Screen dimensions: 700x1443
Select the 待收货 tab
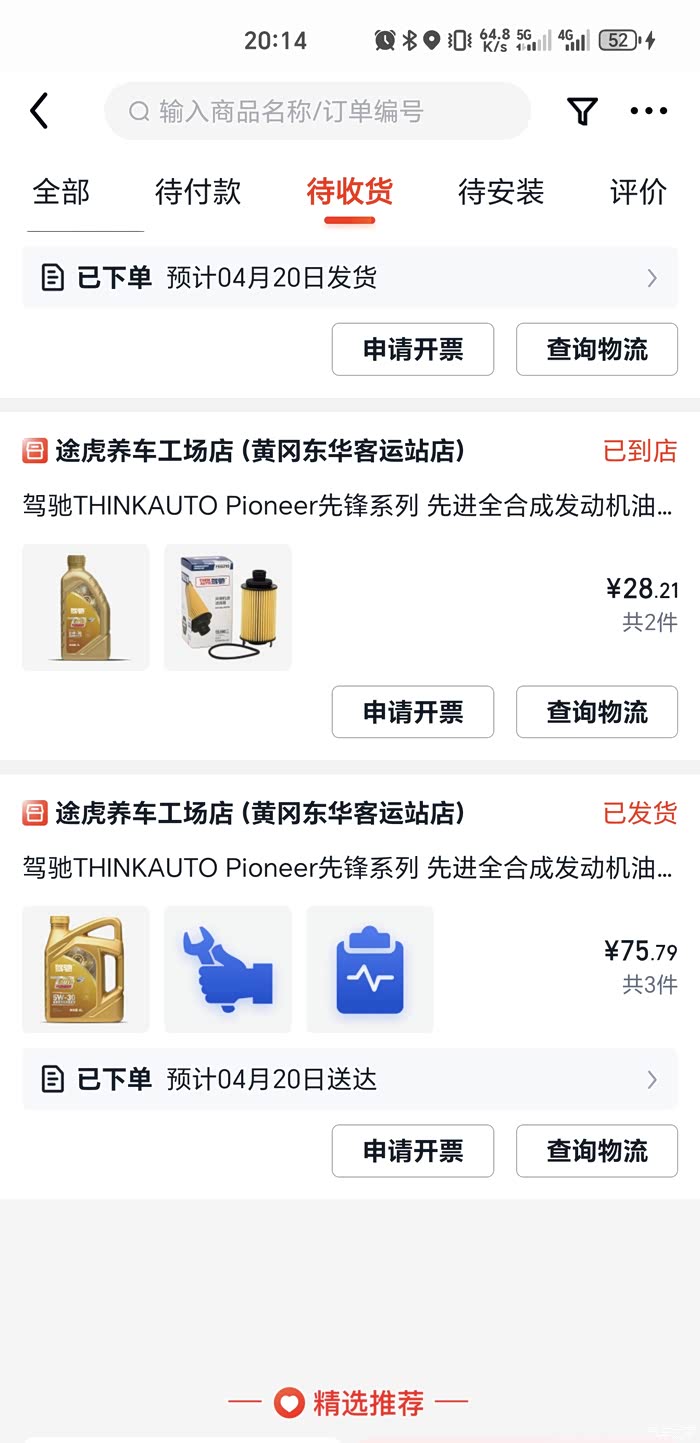(349, 192)
